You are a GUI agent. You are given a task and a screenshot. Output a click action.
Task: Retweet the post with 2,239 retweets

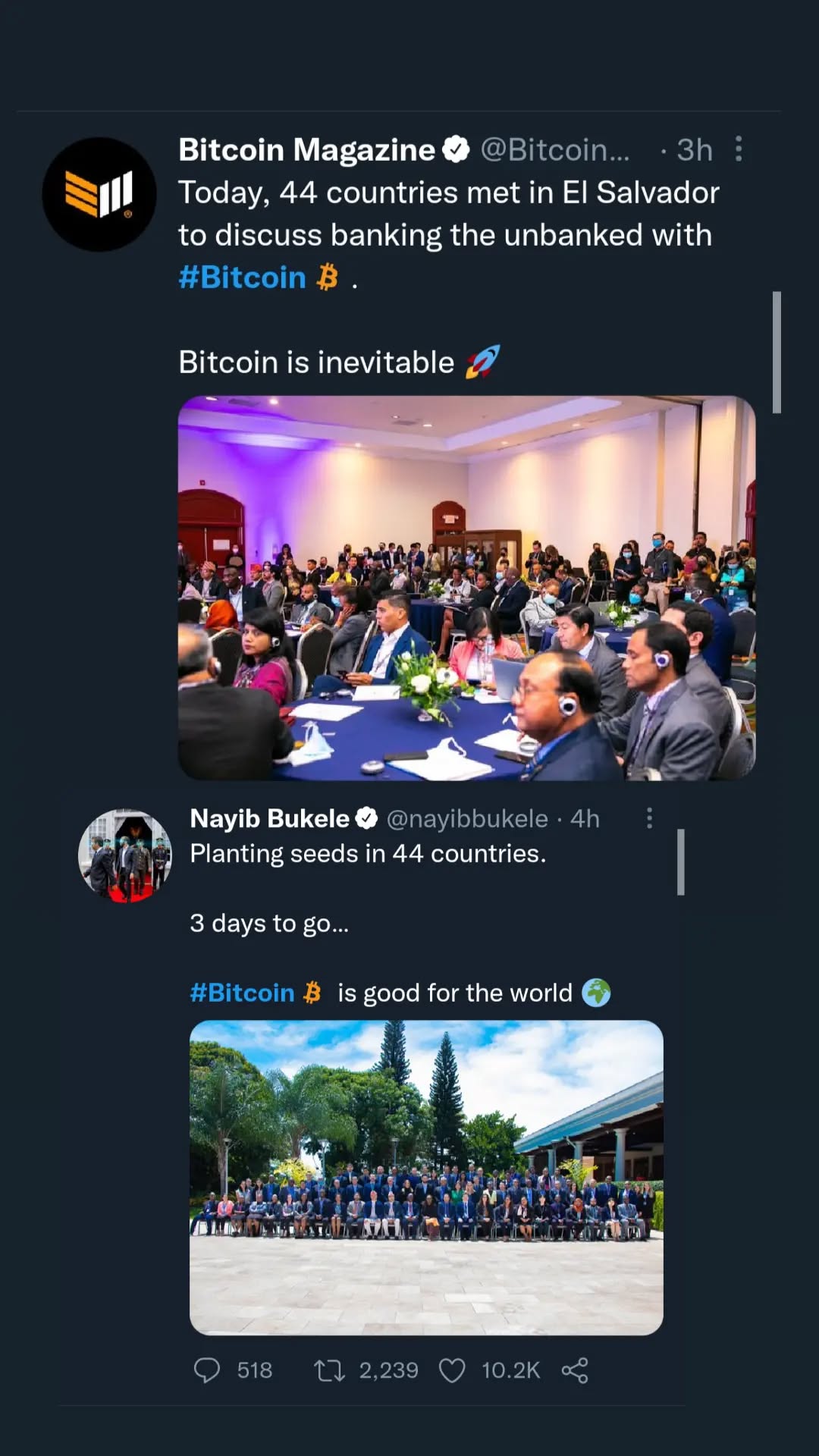point(330,1370)
